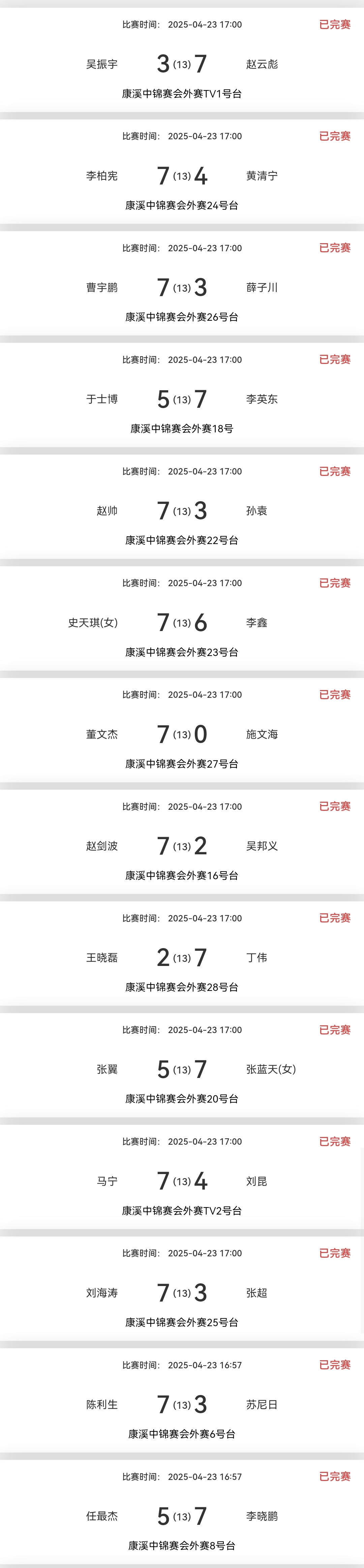
Task: Tap the 刘海涛 vs 张超 match card
Action: pos(182,1292)
